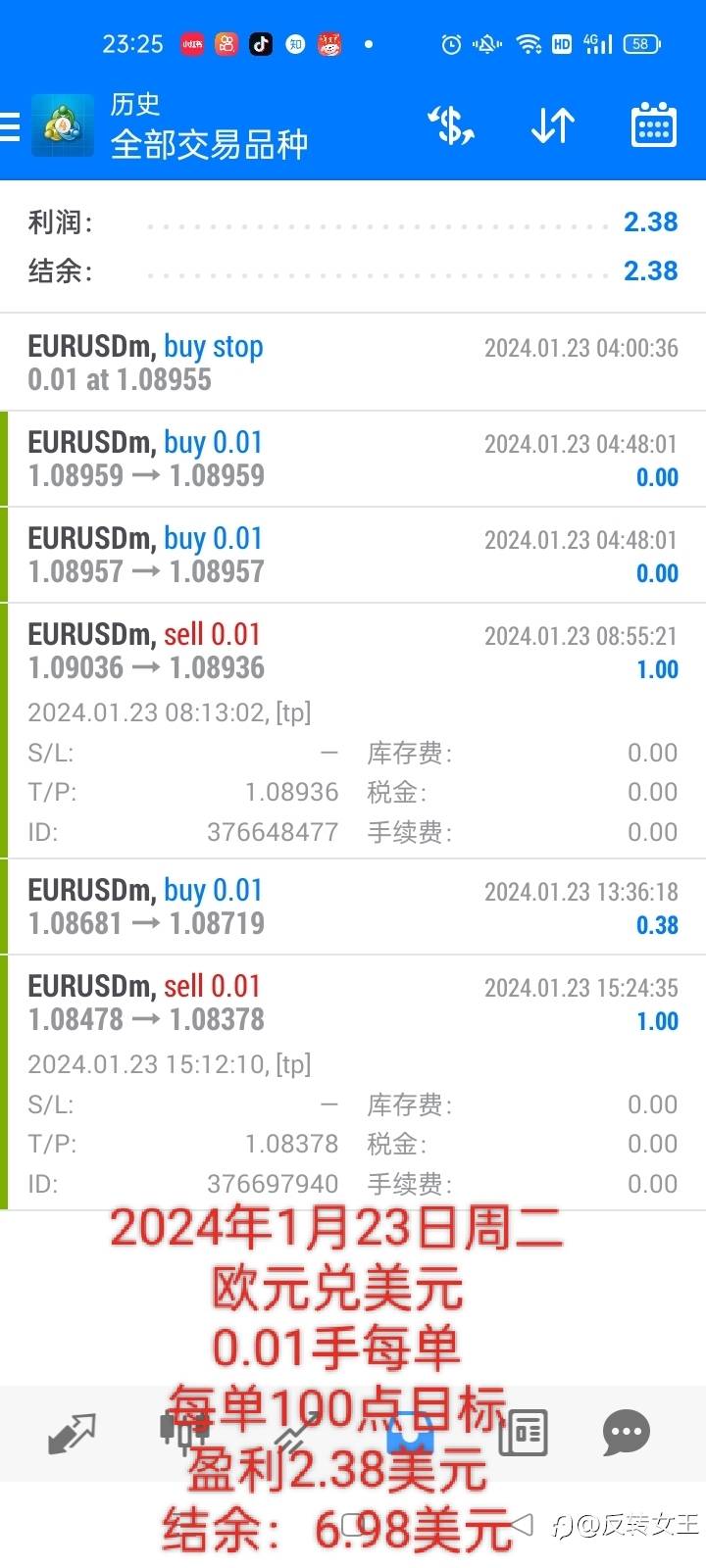The height and width of the screenshot is (1568, 706).
Task: Open the hamburger menu drawer
Action: [12, 127]
